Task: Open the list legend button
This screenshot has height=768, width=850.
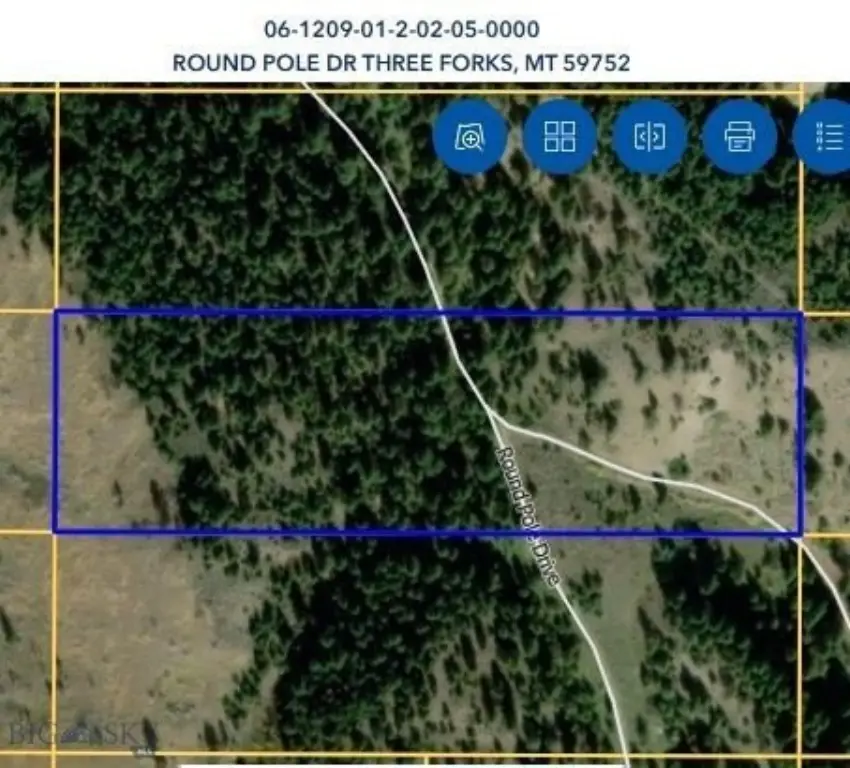Action: click(827, 137)
